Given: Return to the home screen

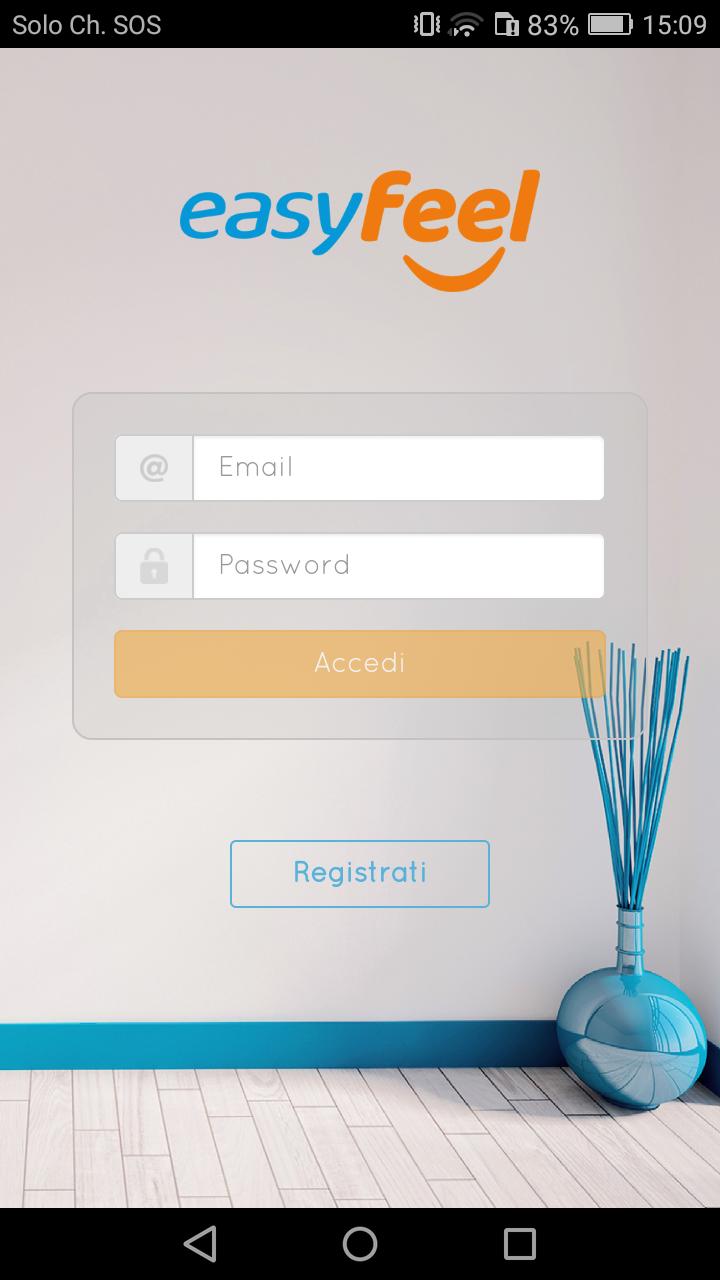Looking at the screenshot, I should 360,1244.
